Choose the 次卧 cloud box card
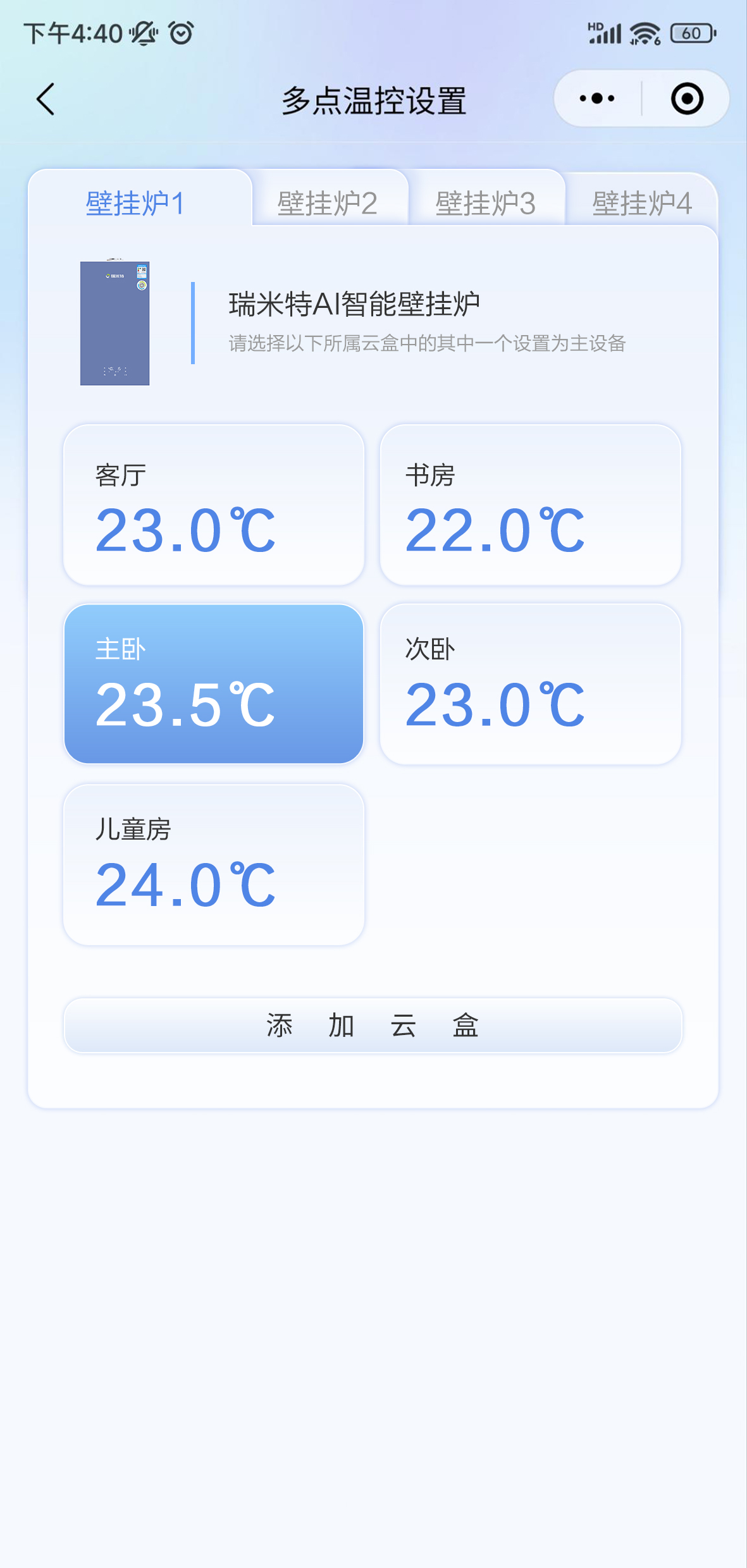 tap(530, 684)
